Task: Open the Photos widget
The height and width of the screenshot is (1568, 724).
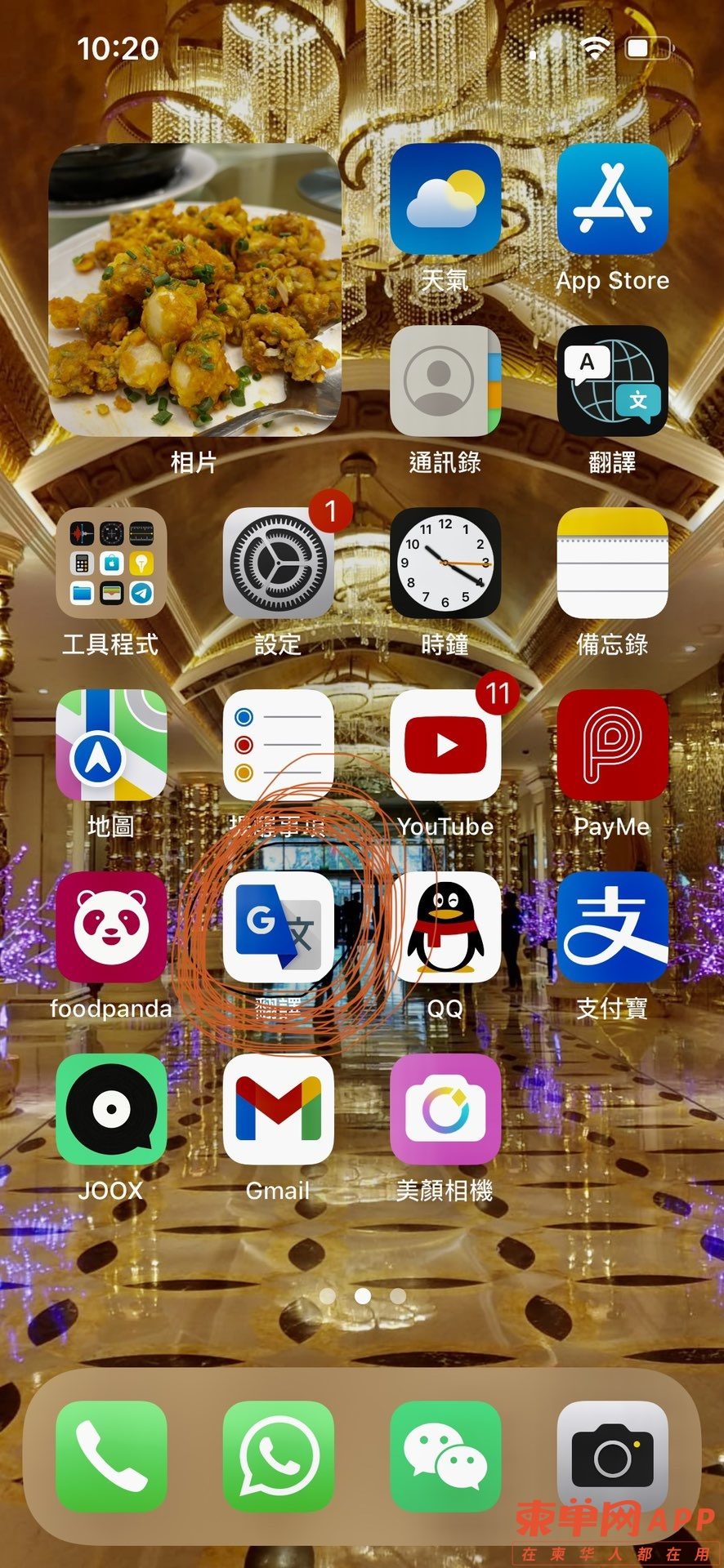Action: (194, 290)
